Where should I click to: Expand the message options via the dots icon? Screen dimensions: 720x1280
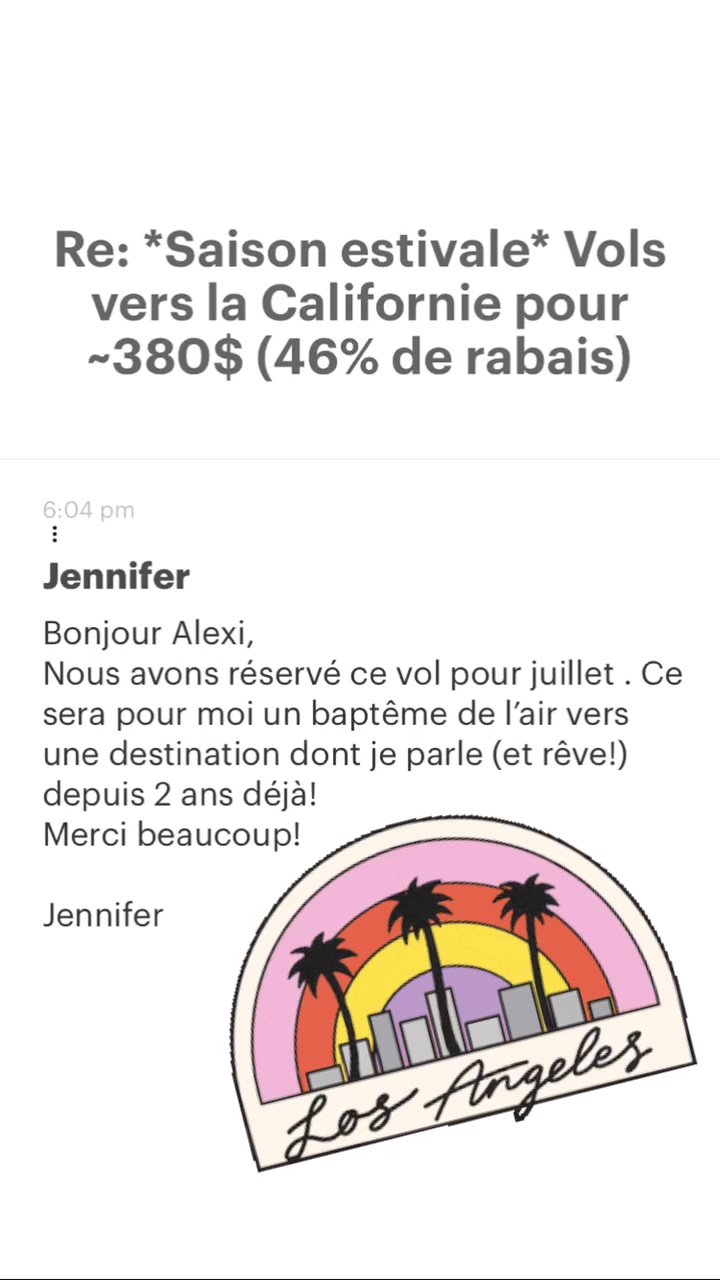coord(54,535)
